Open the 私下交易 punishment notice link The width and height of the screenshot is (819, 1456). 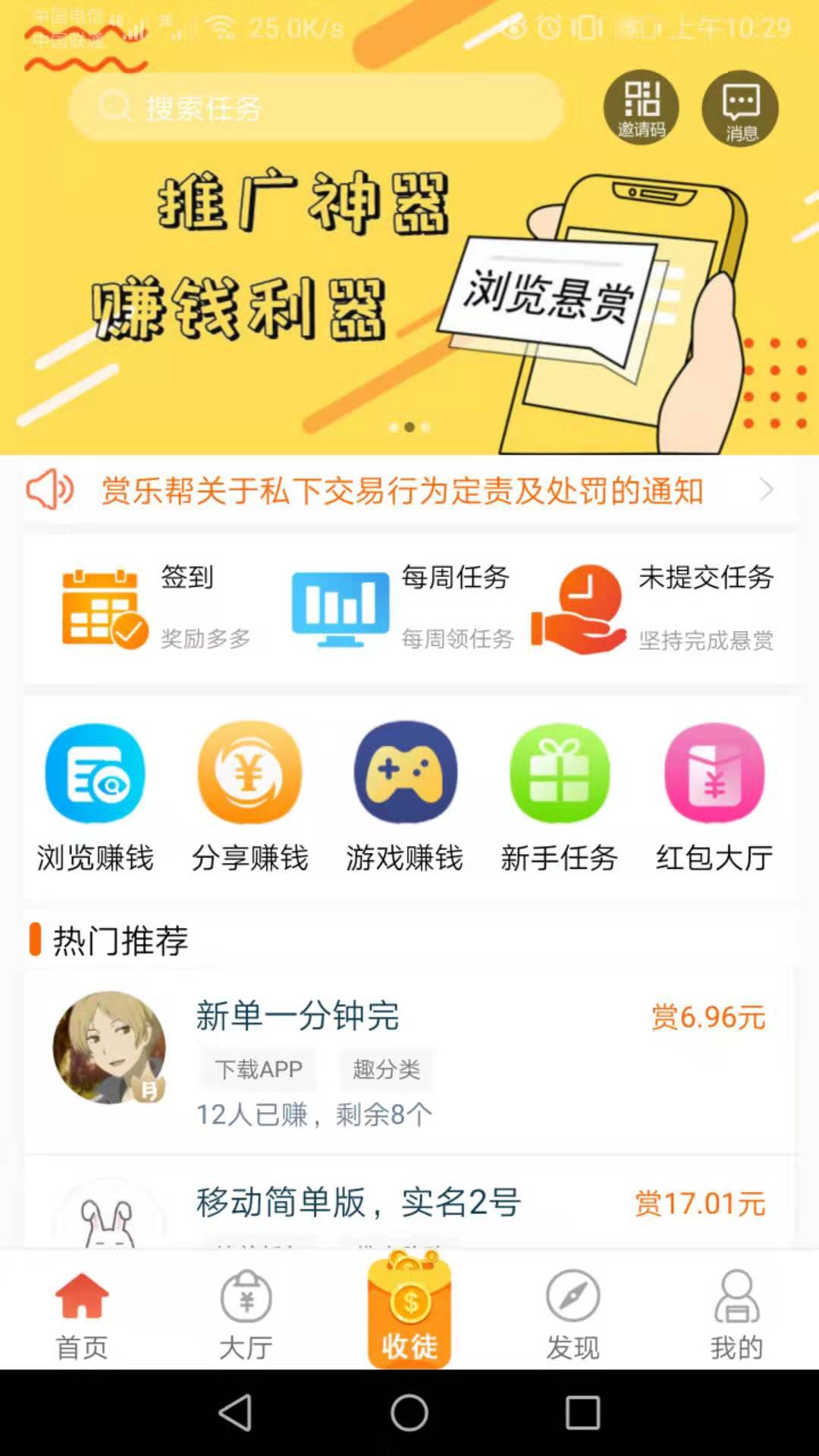[x=404, y=490]
